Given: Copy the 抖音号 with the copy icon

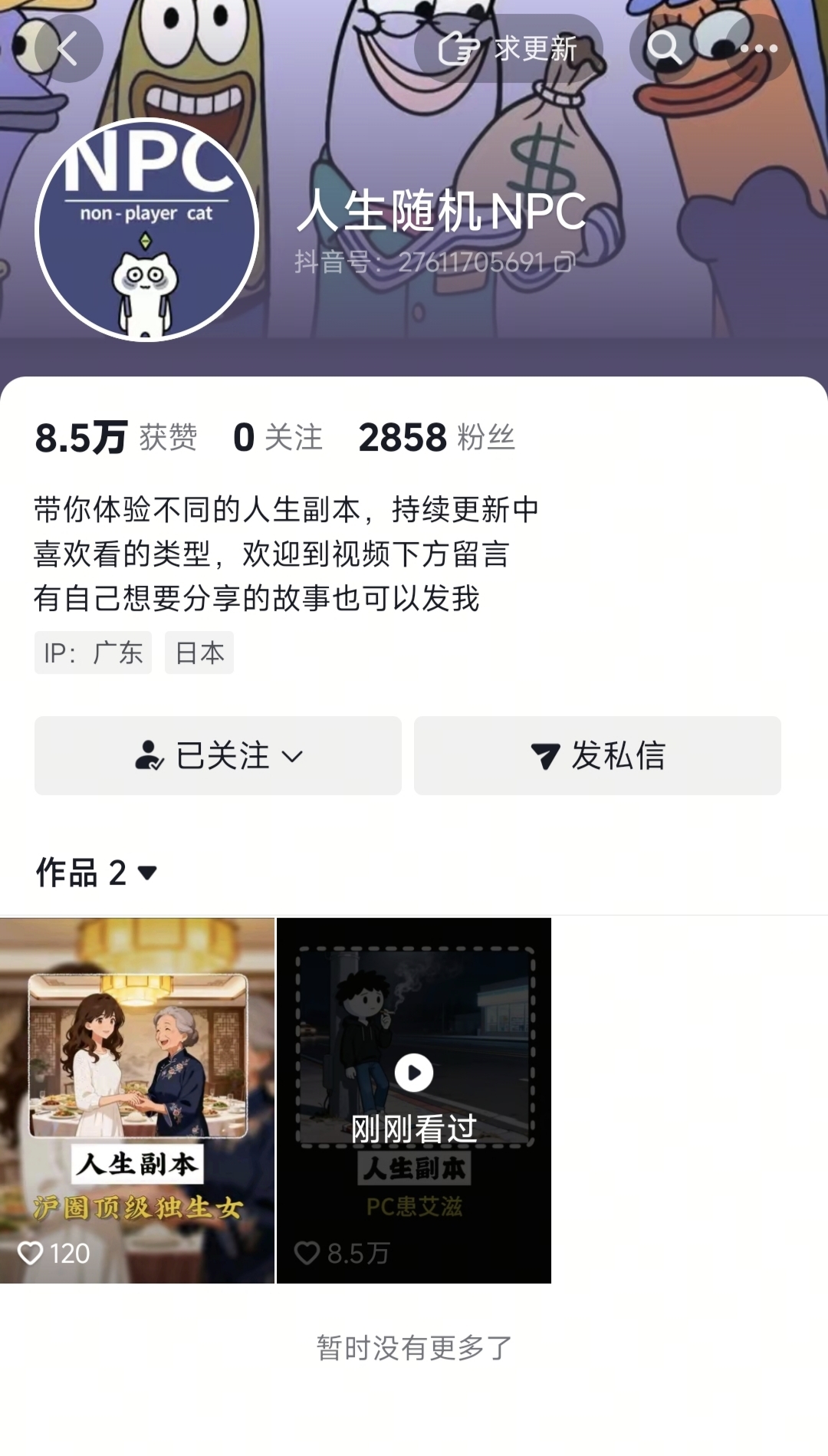Looking at the screenshot, I should pos(565,262).
